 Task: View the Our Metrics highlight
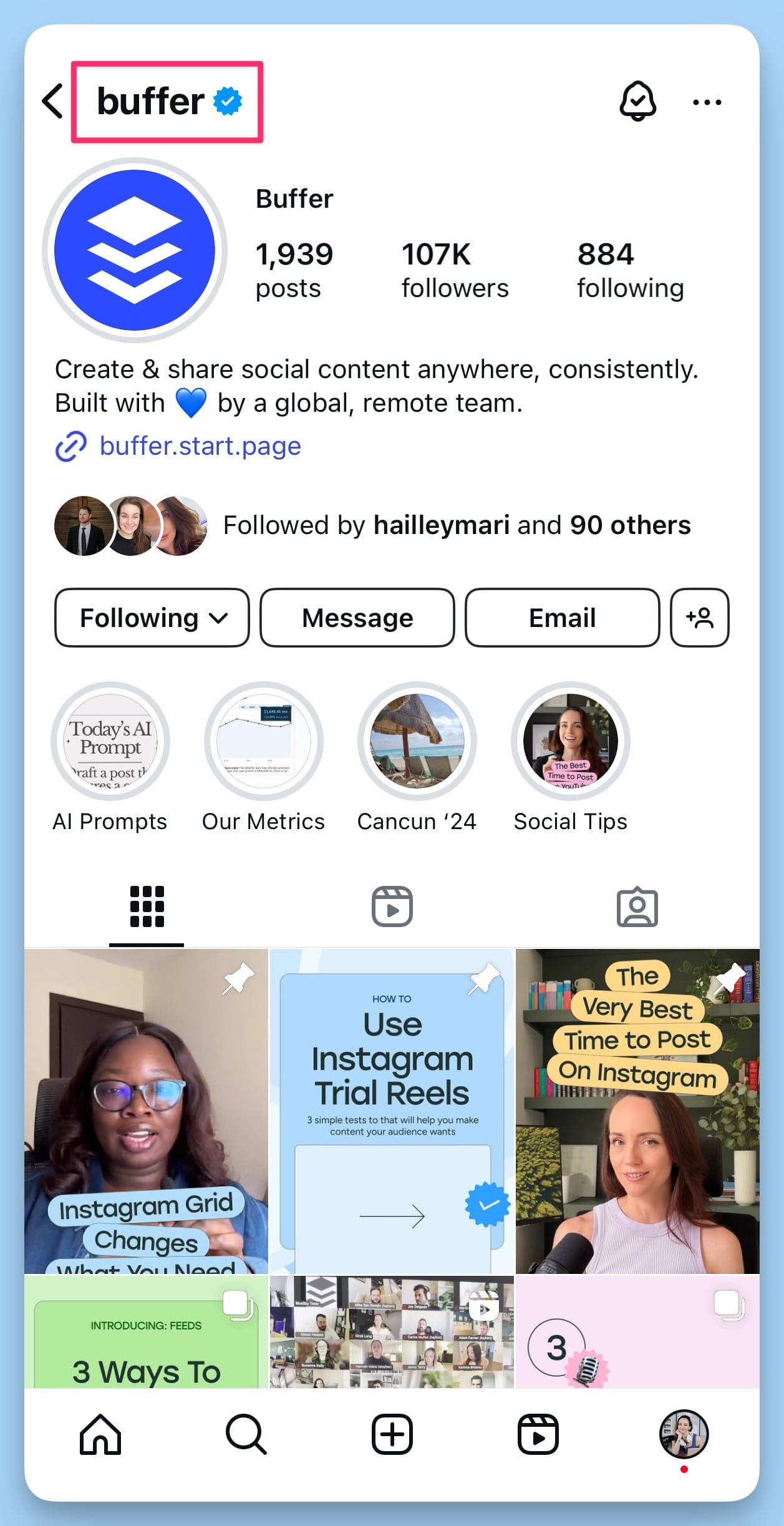[263, 741]
